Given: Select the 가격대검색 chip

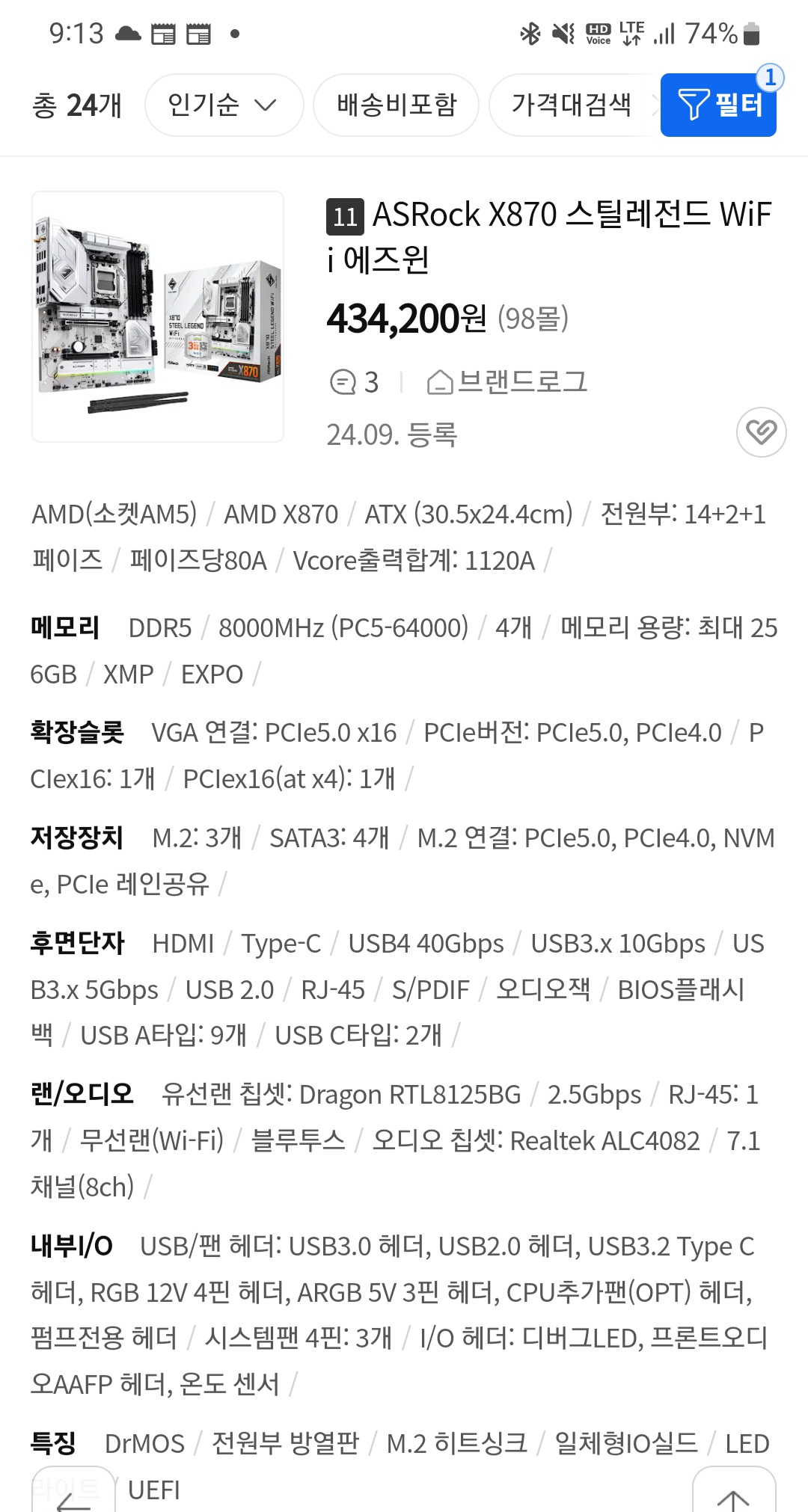Looking at the screenshot, I should [x=572, y=105].
